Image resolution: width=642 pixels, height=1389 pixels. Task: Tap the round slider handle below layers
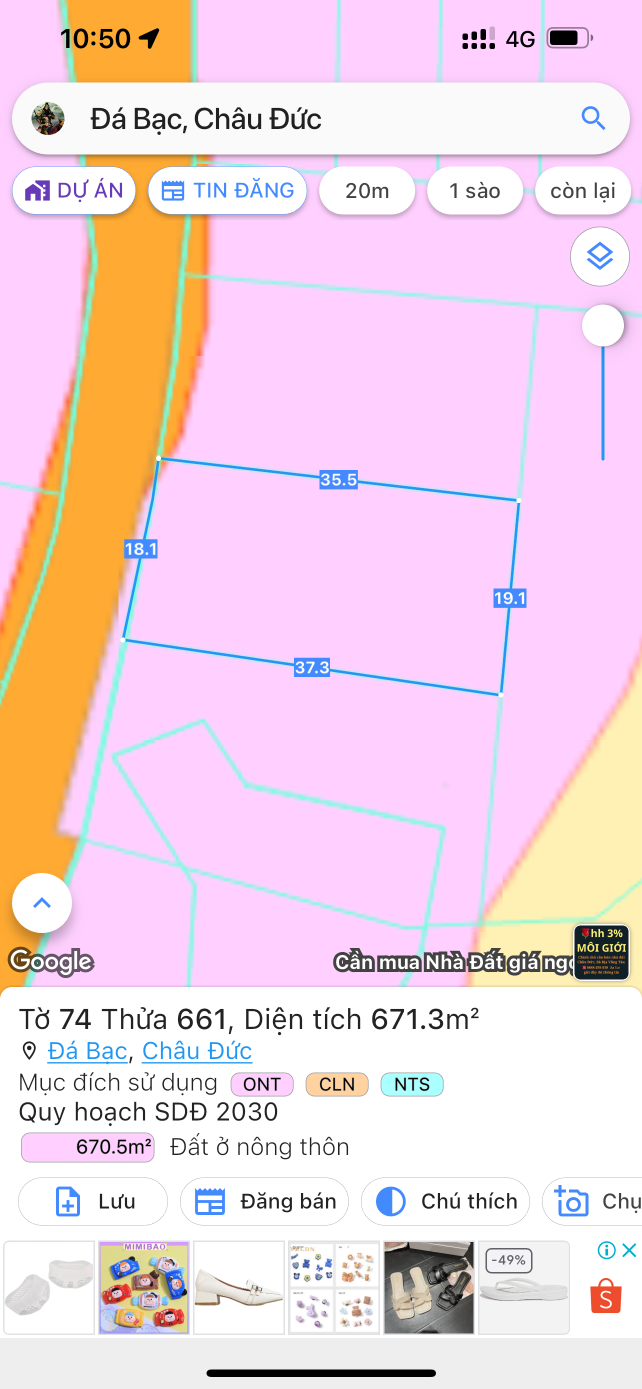tap(603, 326)
